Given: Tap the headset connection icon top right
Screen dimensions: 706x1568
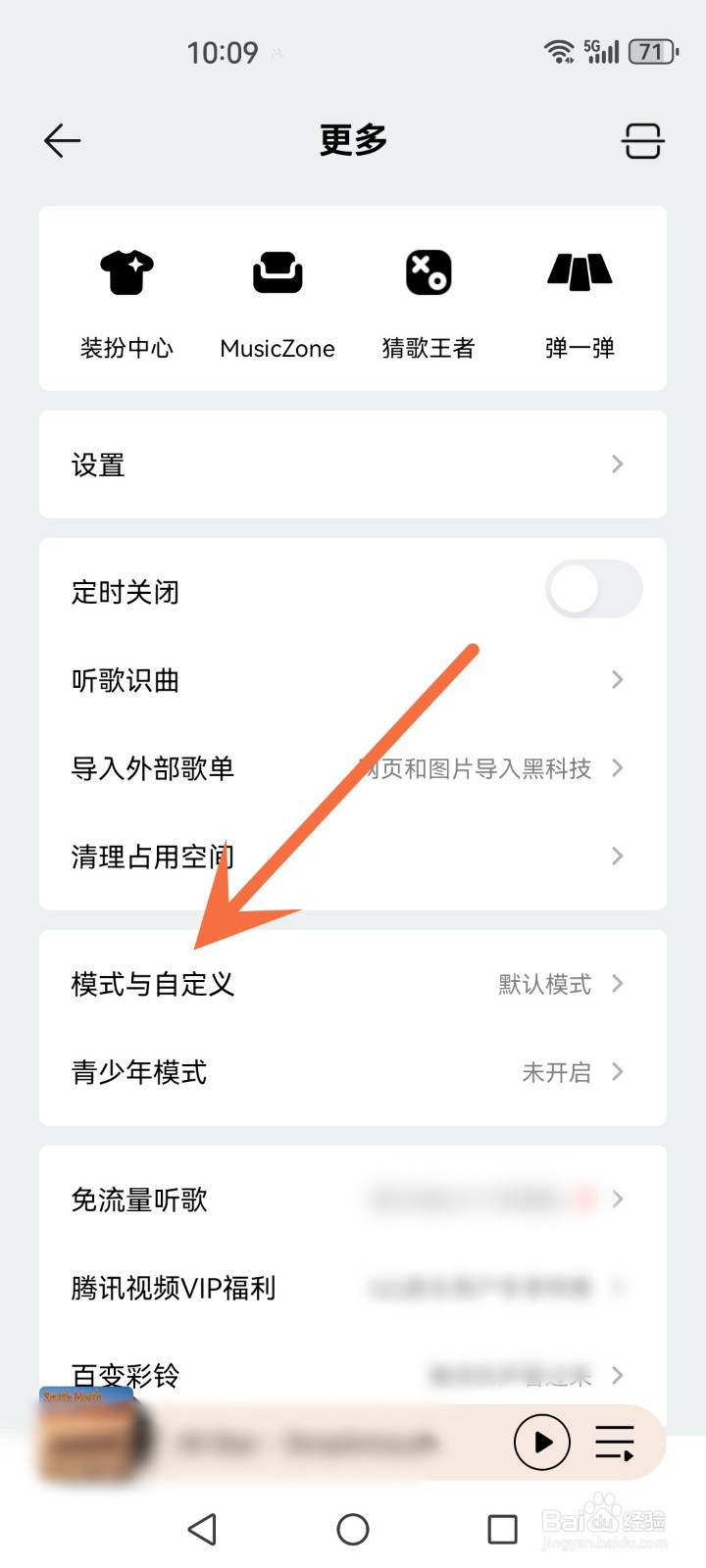Looking at the screenshot, I should (642, 140).
